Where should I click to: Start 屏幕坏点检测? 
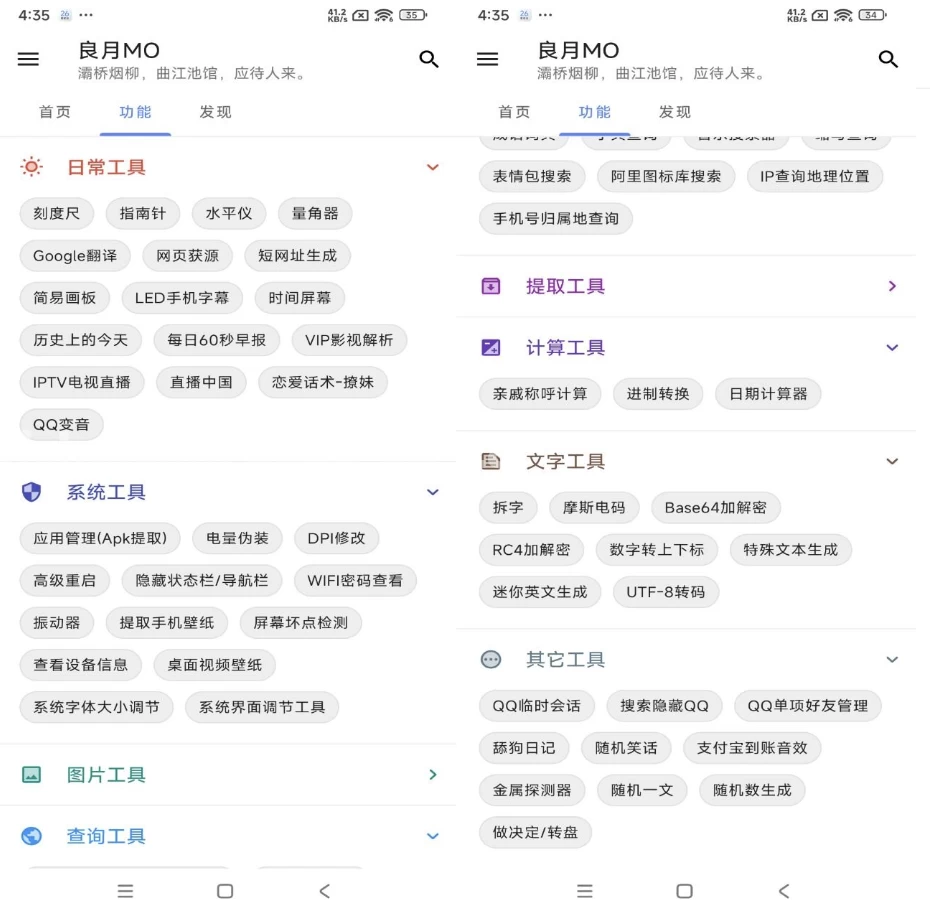pyautogui.click(x=300, y=623)
